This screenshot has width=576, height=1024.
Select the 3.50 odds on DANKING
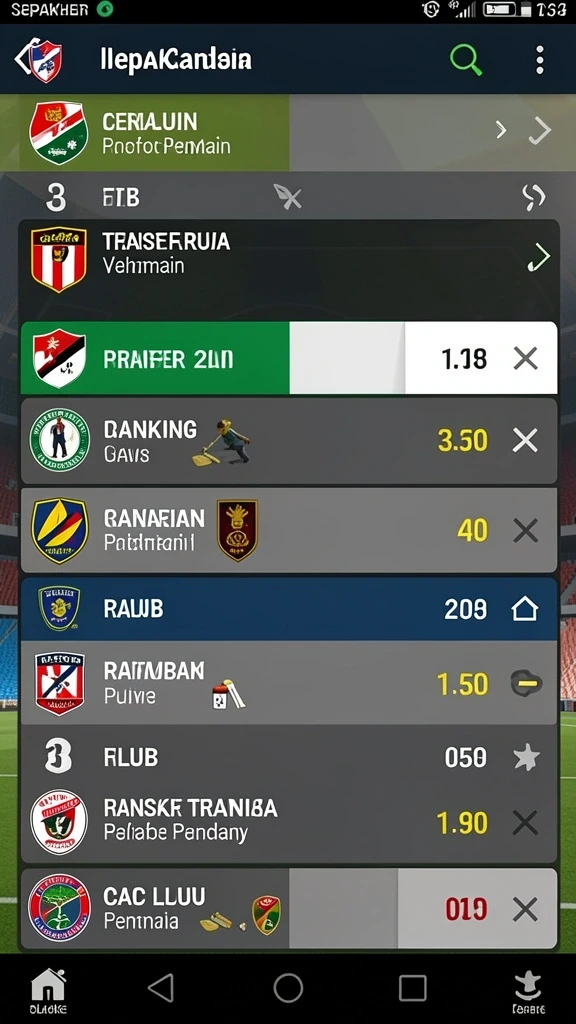point(463,441)
